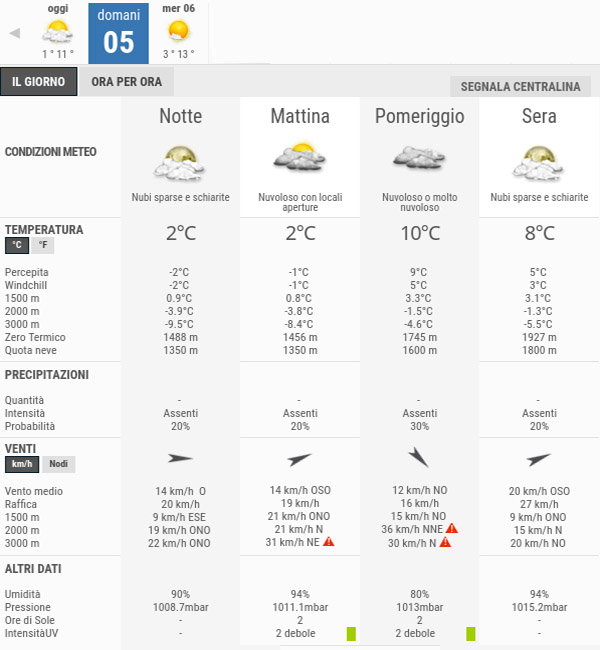Select the forecast for oggi

pyautogui.click(x=58, y=31)
